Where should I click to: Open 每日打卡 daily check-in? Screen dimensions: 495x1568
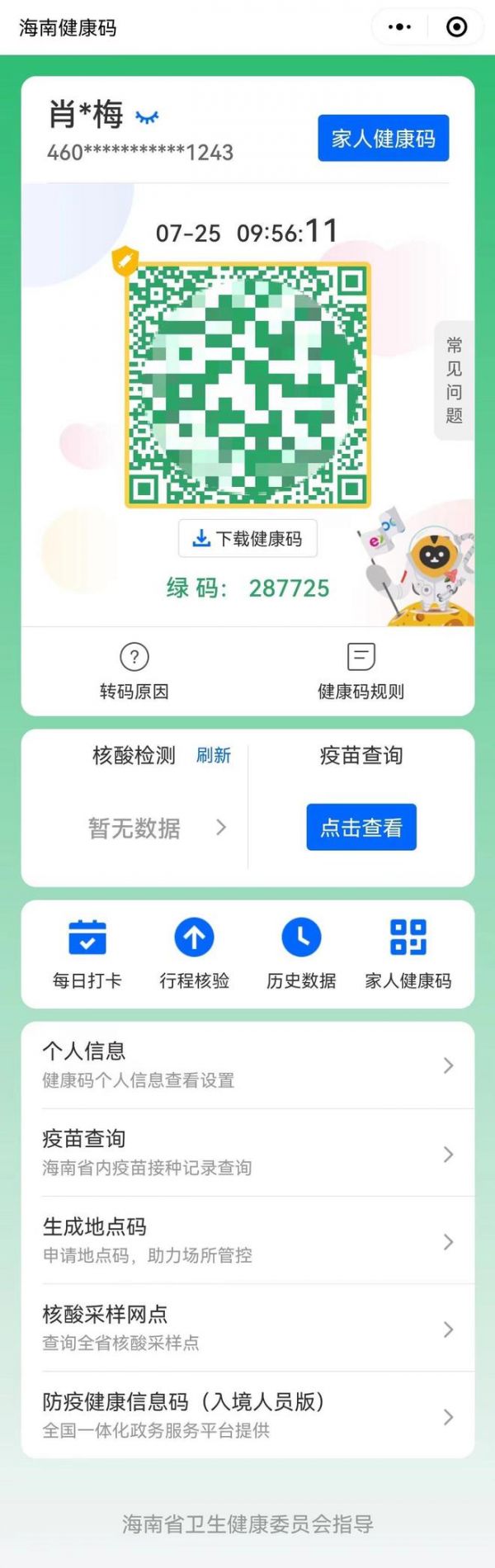(87, 953)
